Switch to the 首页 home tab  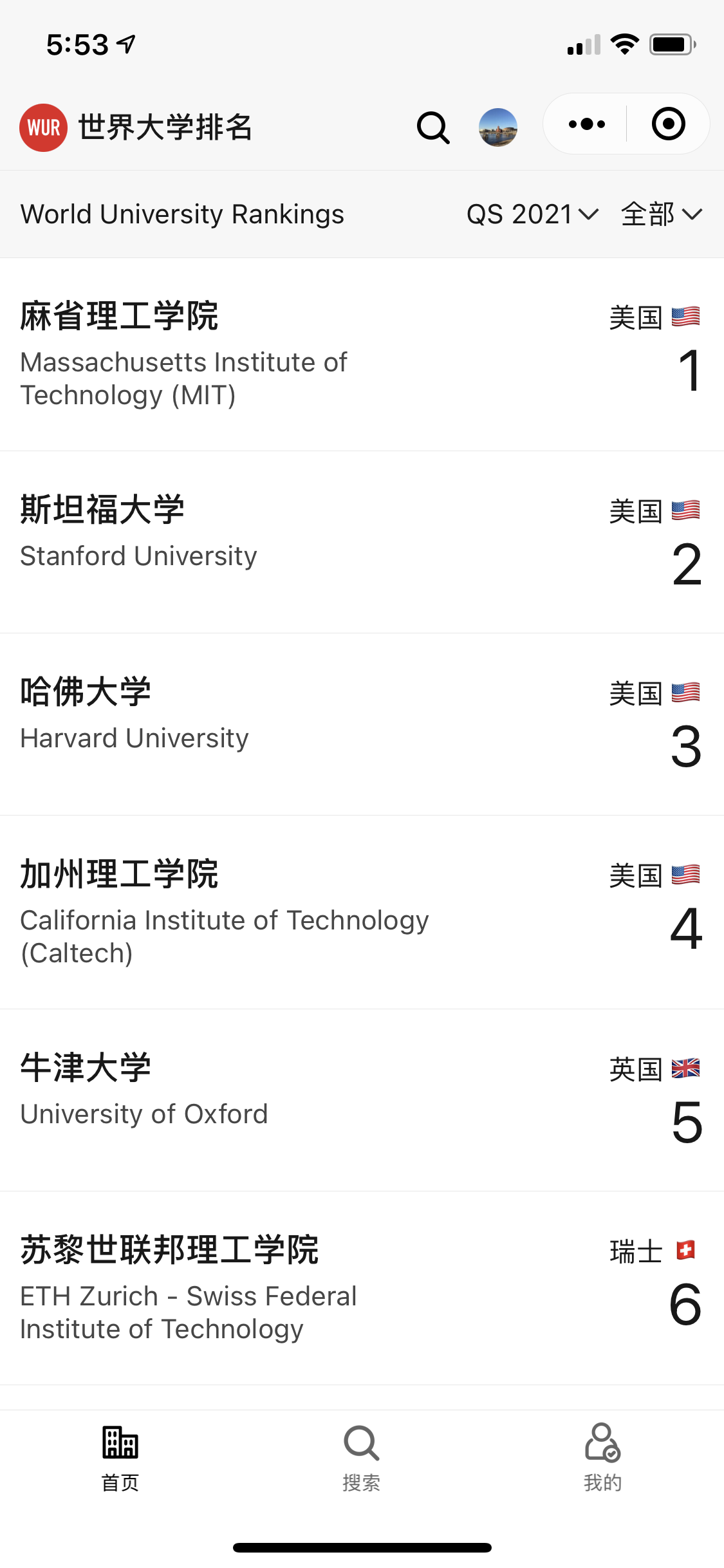(x=120, y=1458)
